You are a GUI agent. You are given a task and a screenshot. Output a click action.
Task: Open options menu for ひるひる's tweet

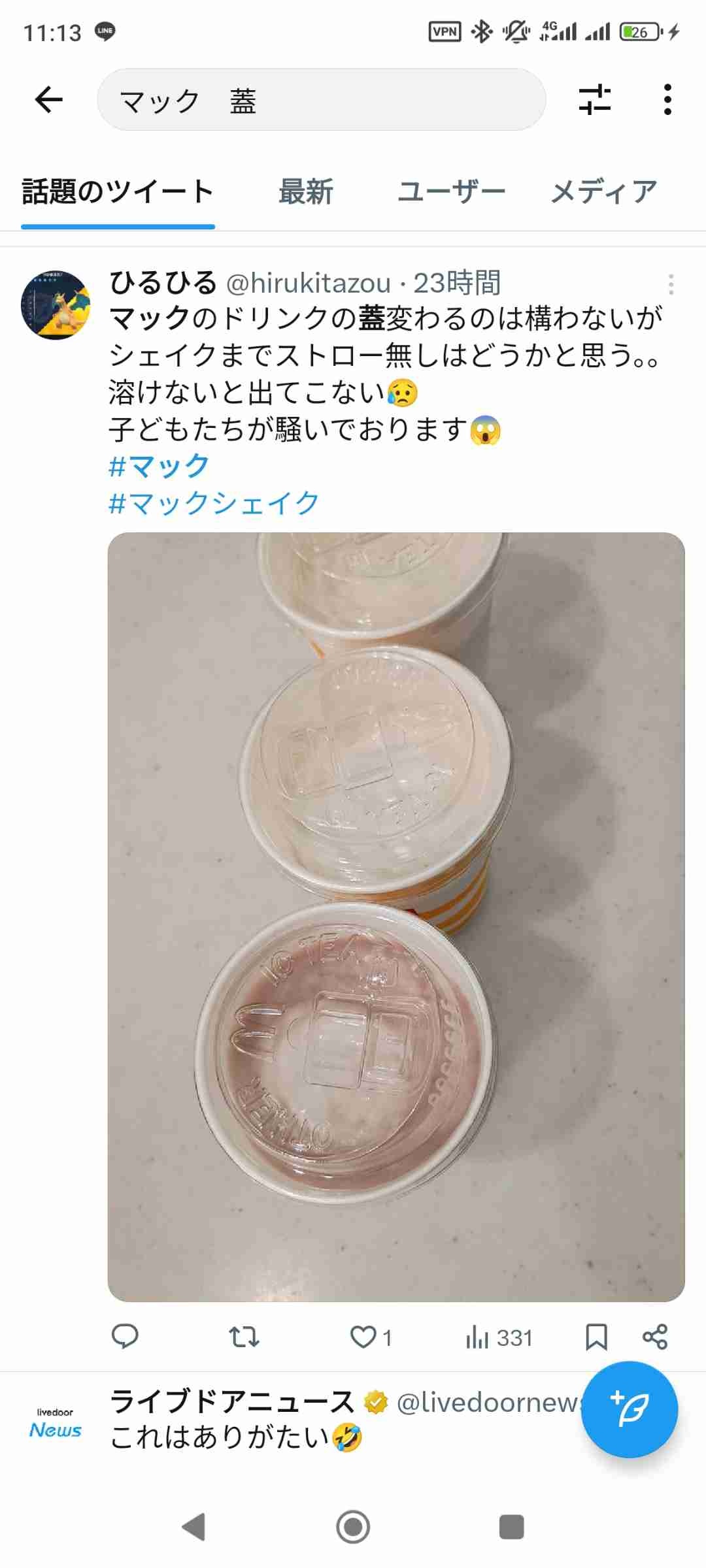[x=671, y=284]
